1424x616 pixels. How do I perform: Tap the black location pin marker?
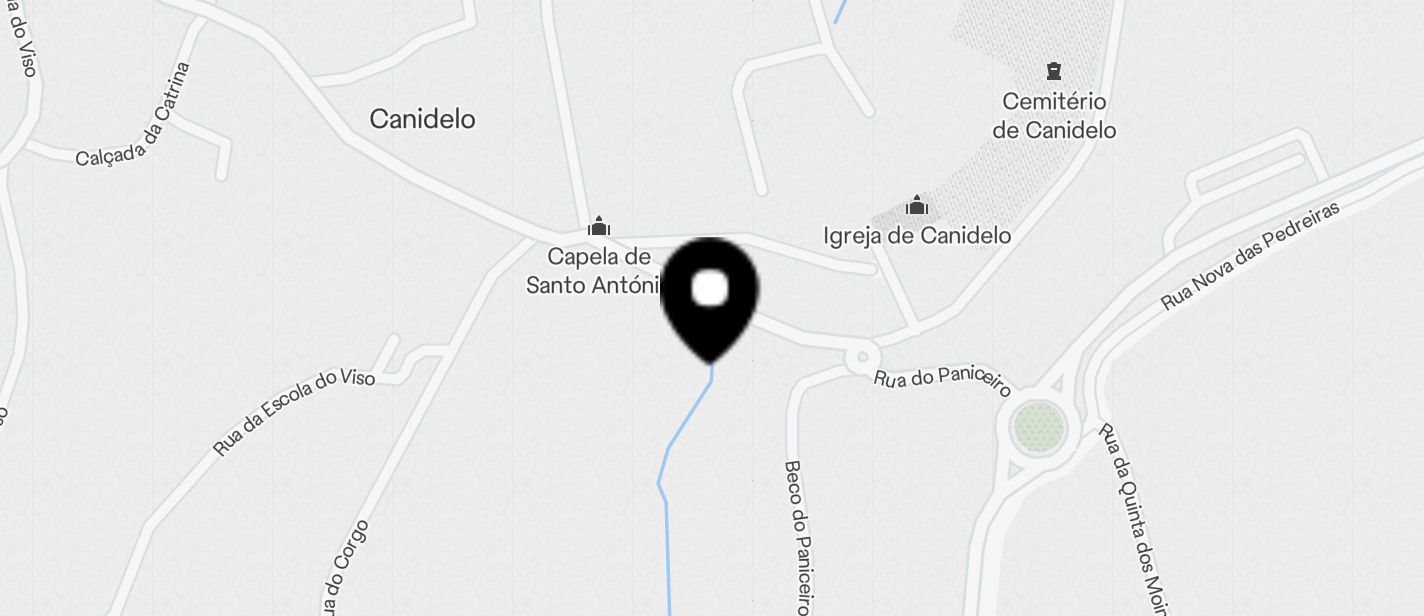[710, 295]
